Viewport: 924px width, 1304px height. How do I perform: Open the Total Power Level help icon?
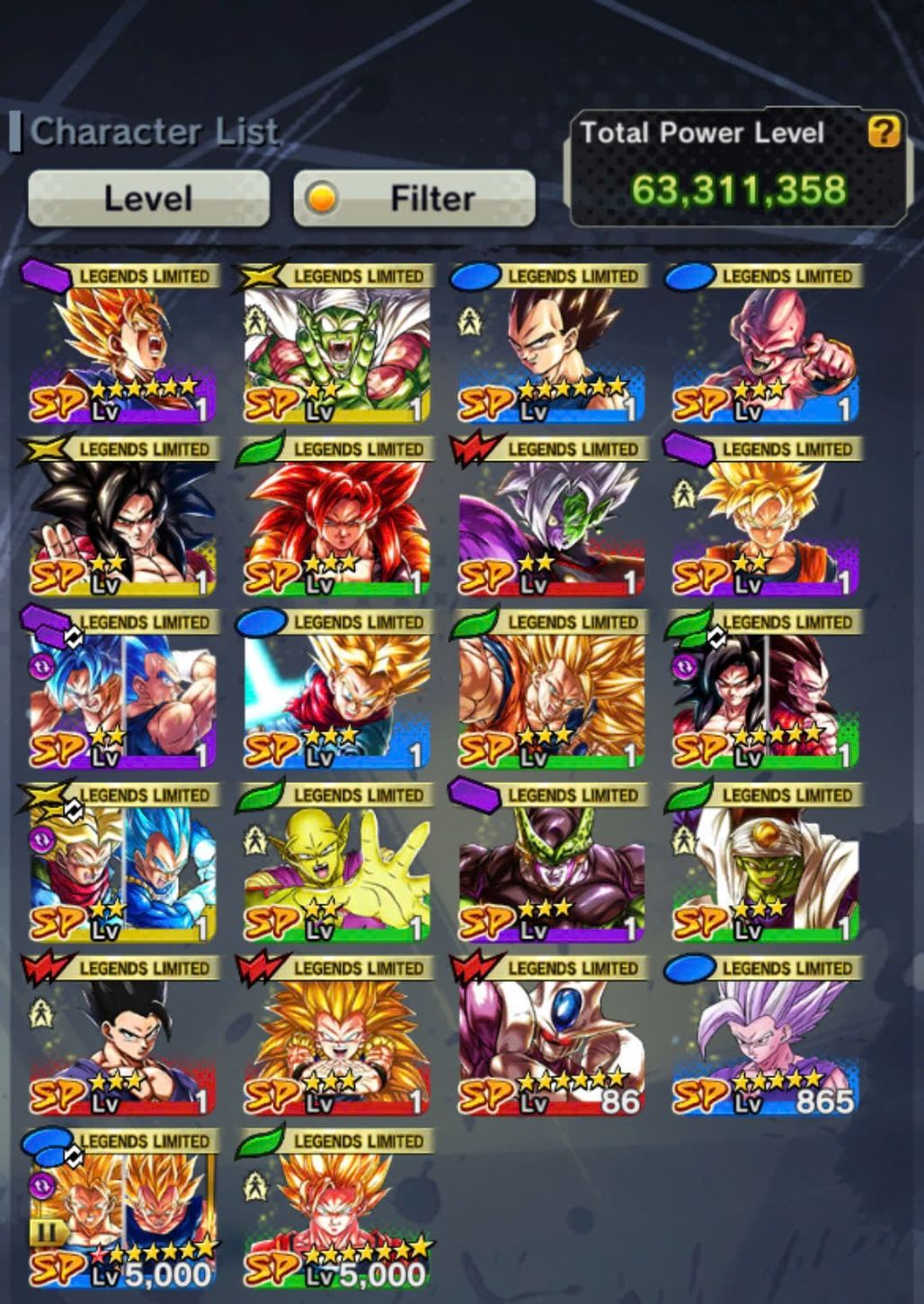click(x=884, y=133)
